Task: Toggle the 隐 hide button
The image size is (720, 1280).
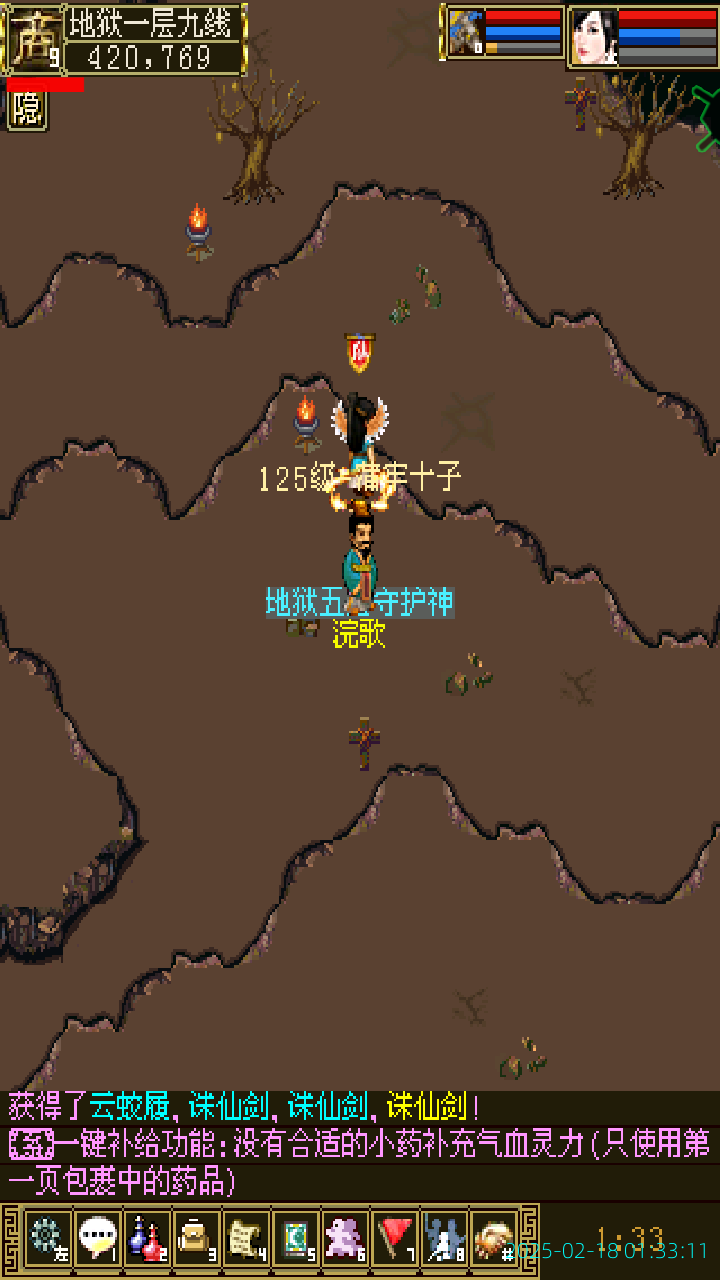Action: (x=27, y=109)
